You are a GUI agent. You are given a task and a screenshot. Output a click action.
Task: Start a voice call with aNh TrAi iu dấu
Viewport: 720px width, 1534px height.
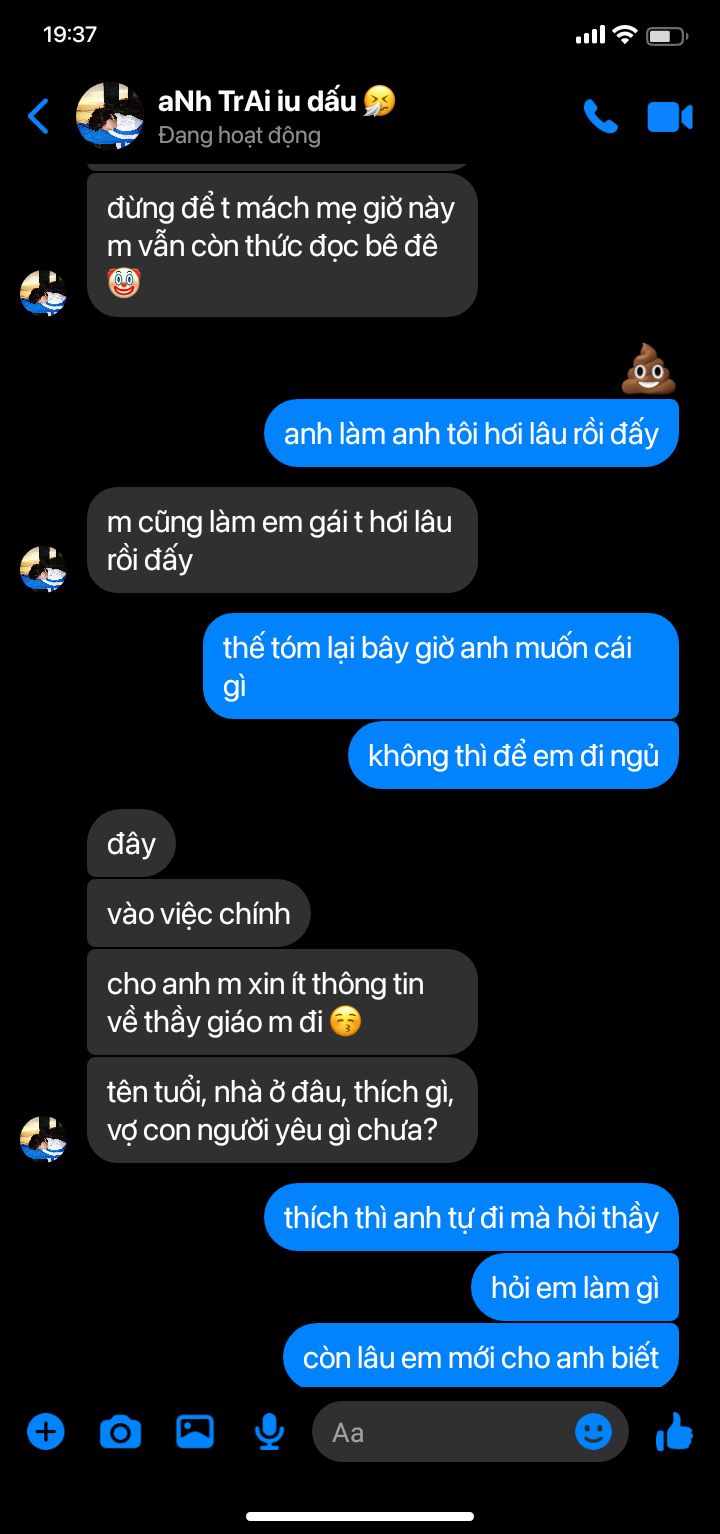[600, 117]
